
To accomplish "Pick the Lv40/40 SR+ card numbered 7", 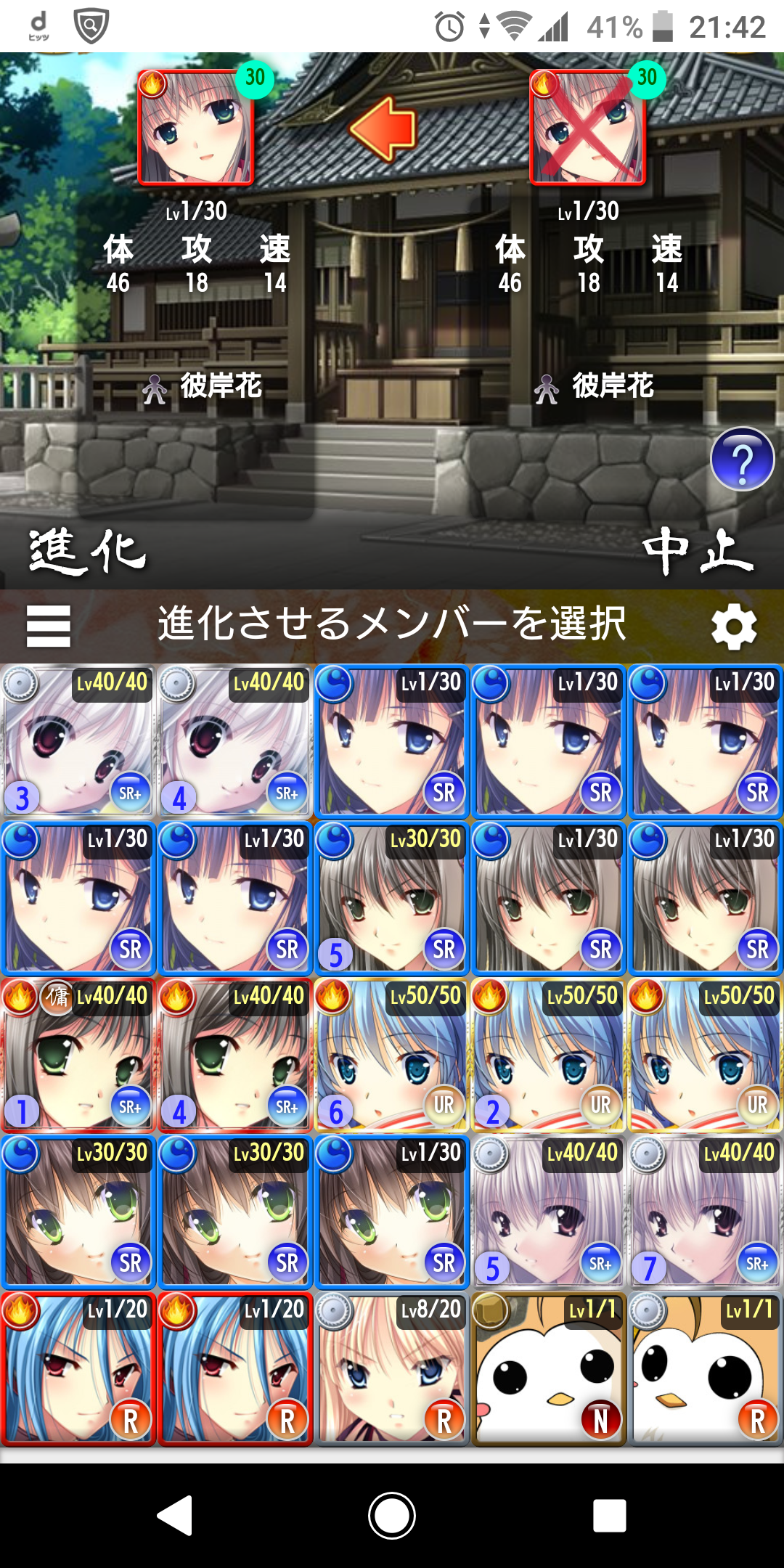I will pyautogui.click(x=706, y=1212).
